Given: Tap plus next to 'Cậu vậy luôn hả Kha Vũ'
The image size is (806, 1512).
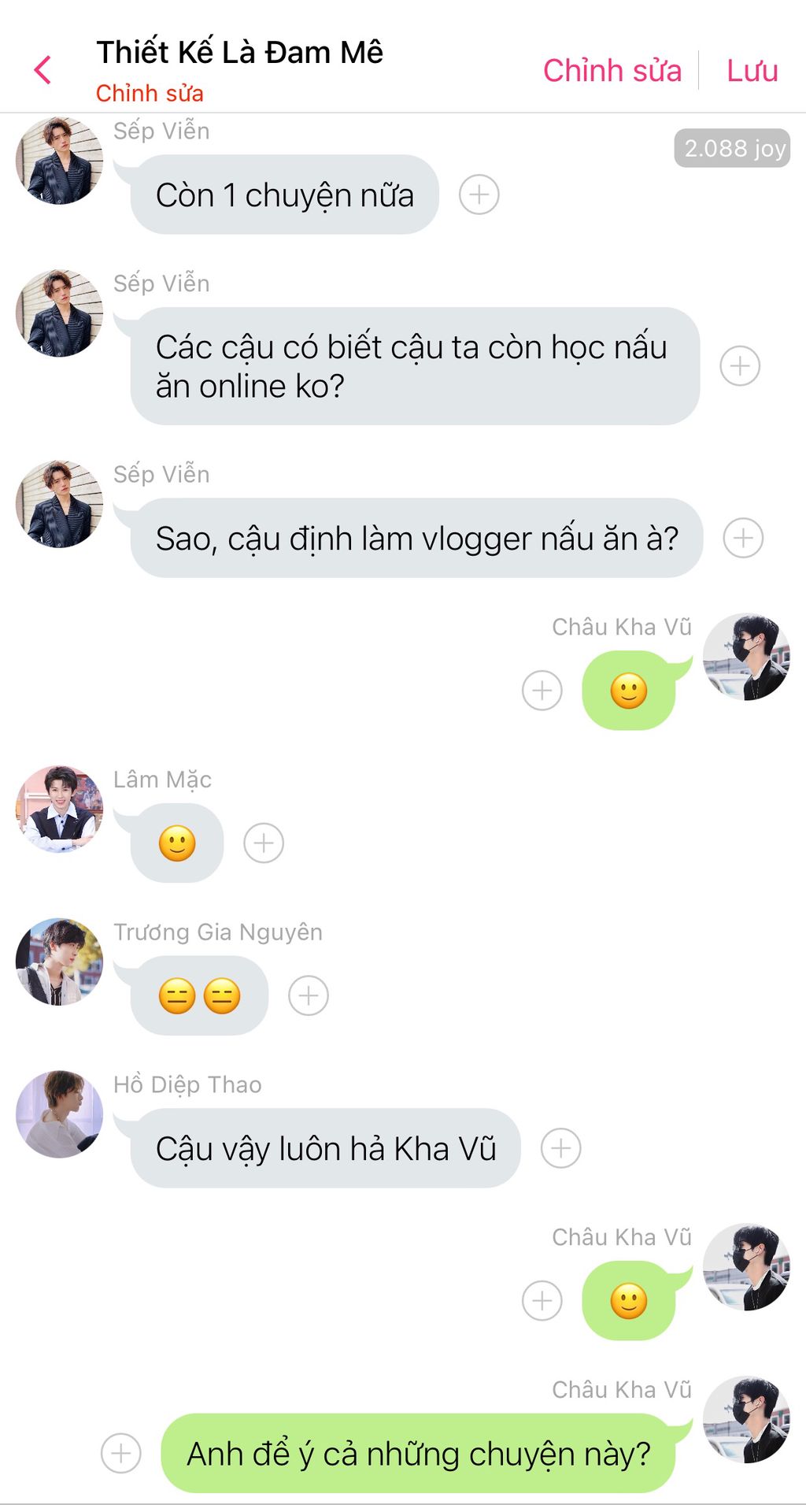Looking at the screenshot, I should coord(561,1148).
